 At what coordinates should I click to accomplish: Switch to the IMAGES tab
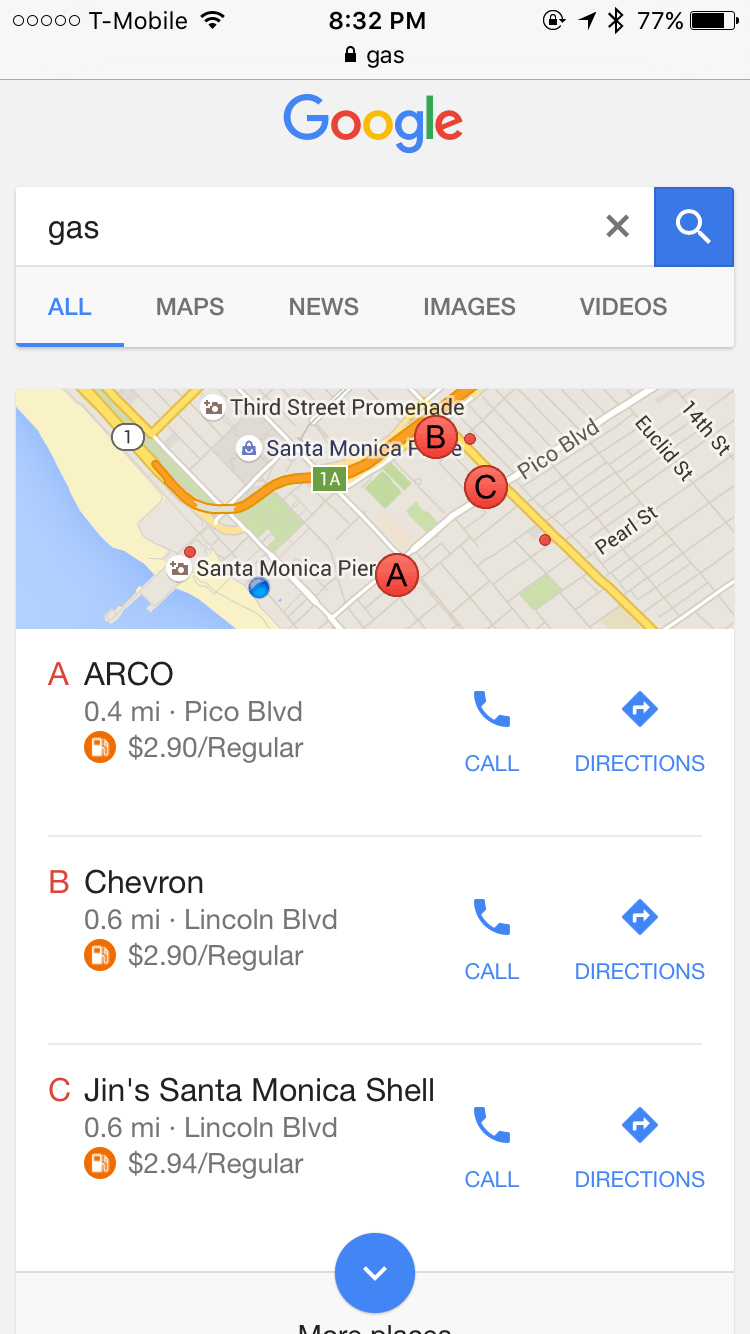tap(469, 307)
